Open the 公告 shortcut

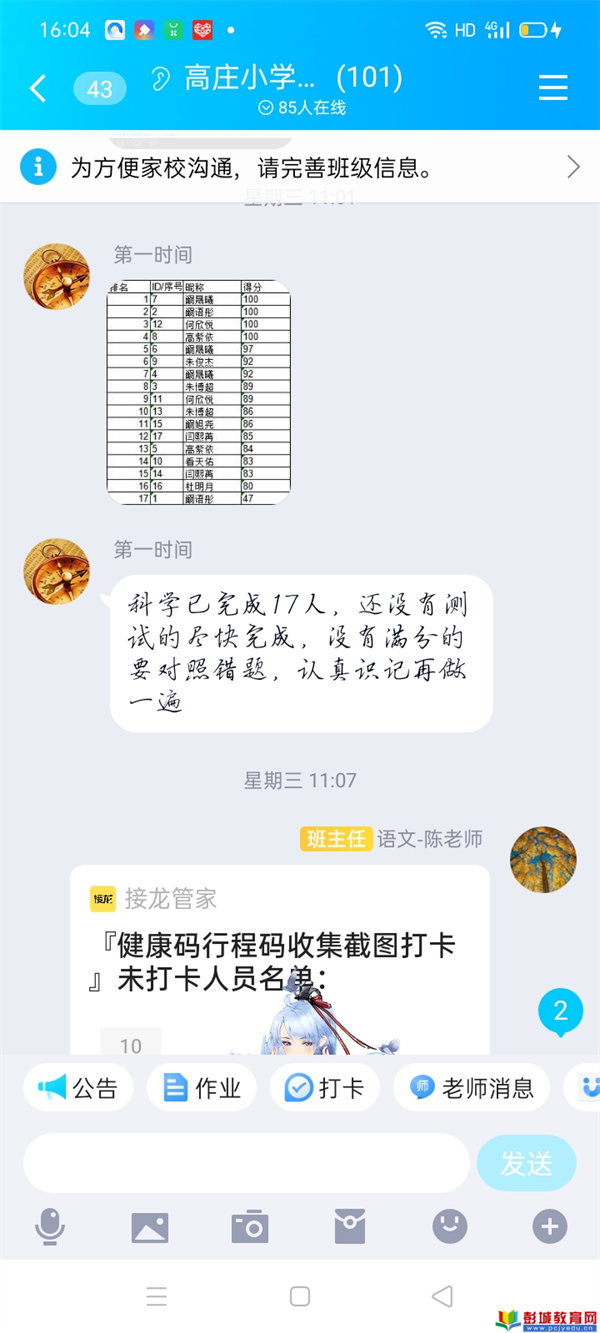78,1088
